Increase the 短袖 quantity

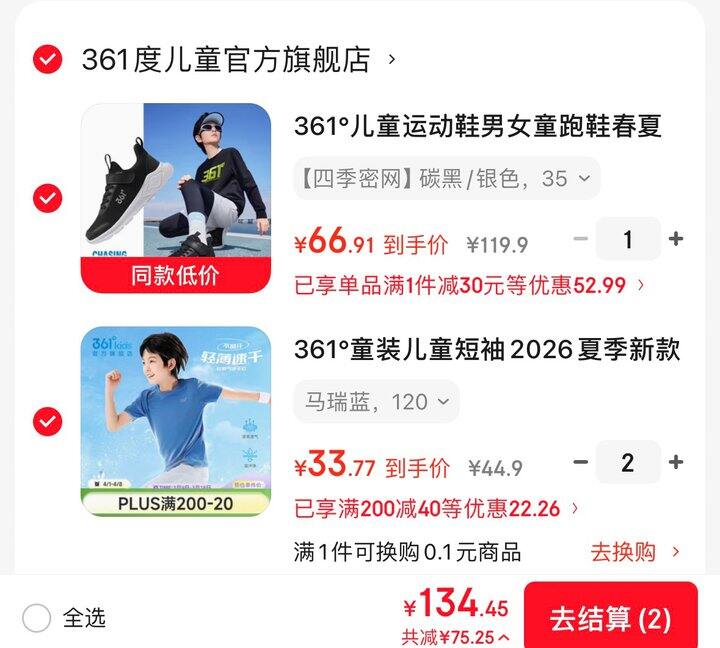676,462
